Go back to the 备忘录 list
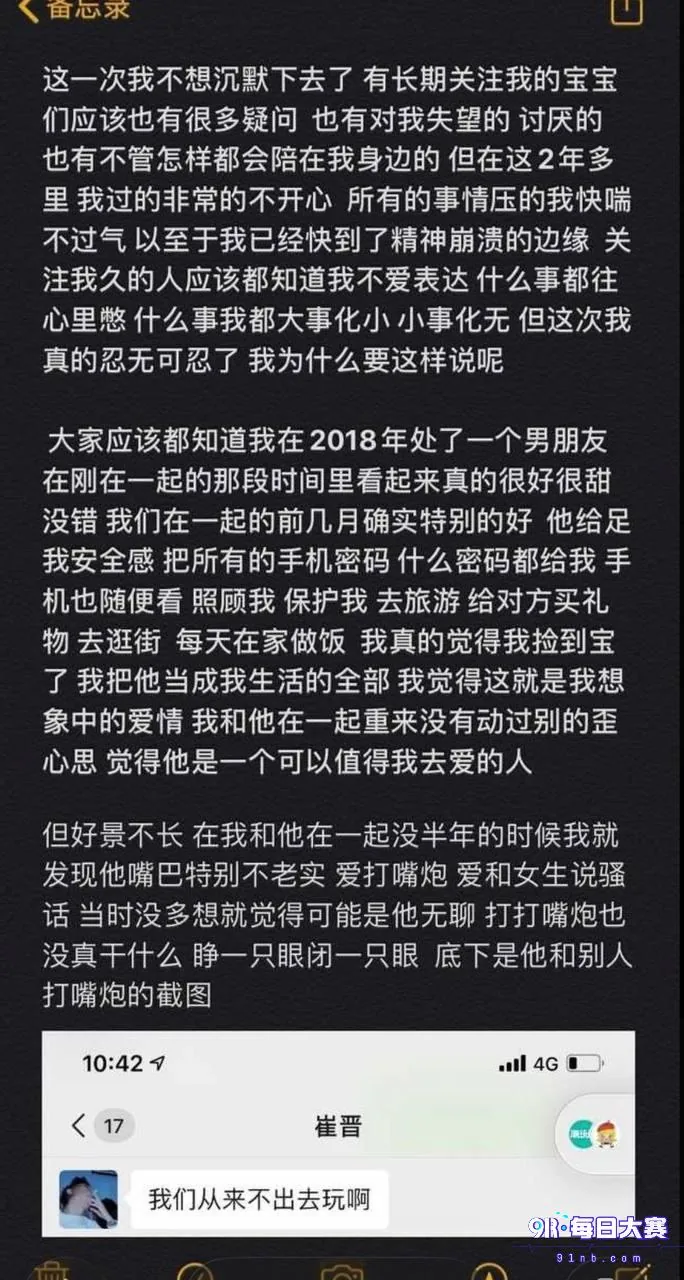Image resolution: width=684 pixels, height=1280 pixels. click(x=72, y=10)
